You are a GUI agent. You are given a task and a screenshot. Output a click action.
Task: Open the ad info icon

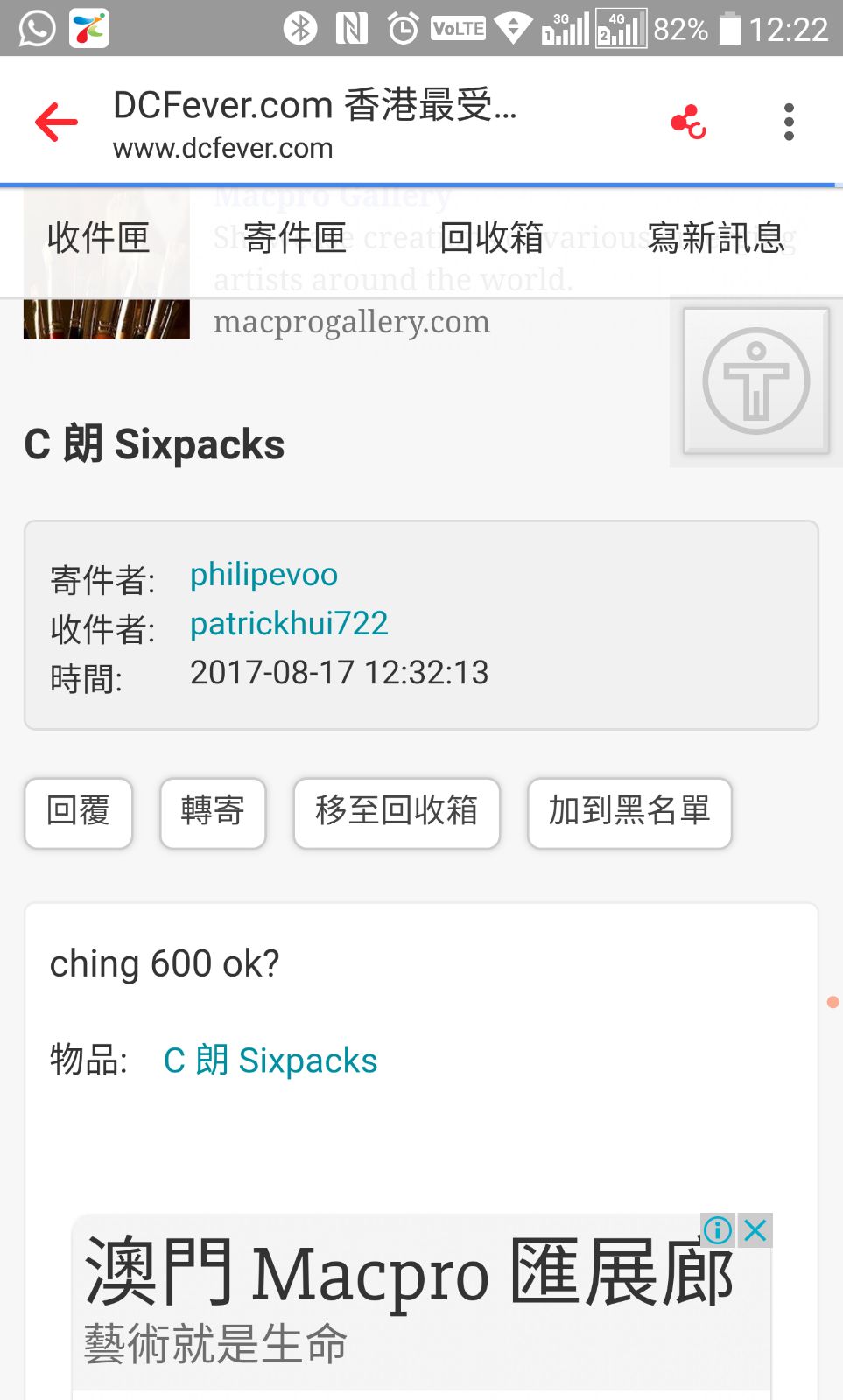tap(718, 1230)
